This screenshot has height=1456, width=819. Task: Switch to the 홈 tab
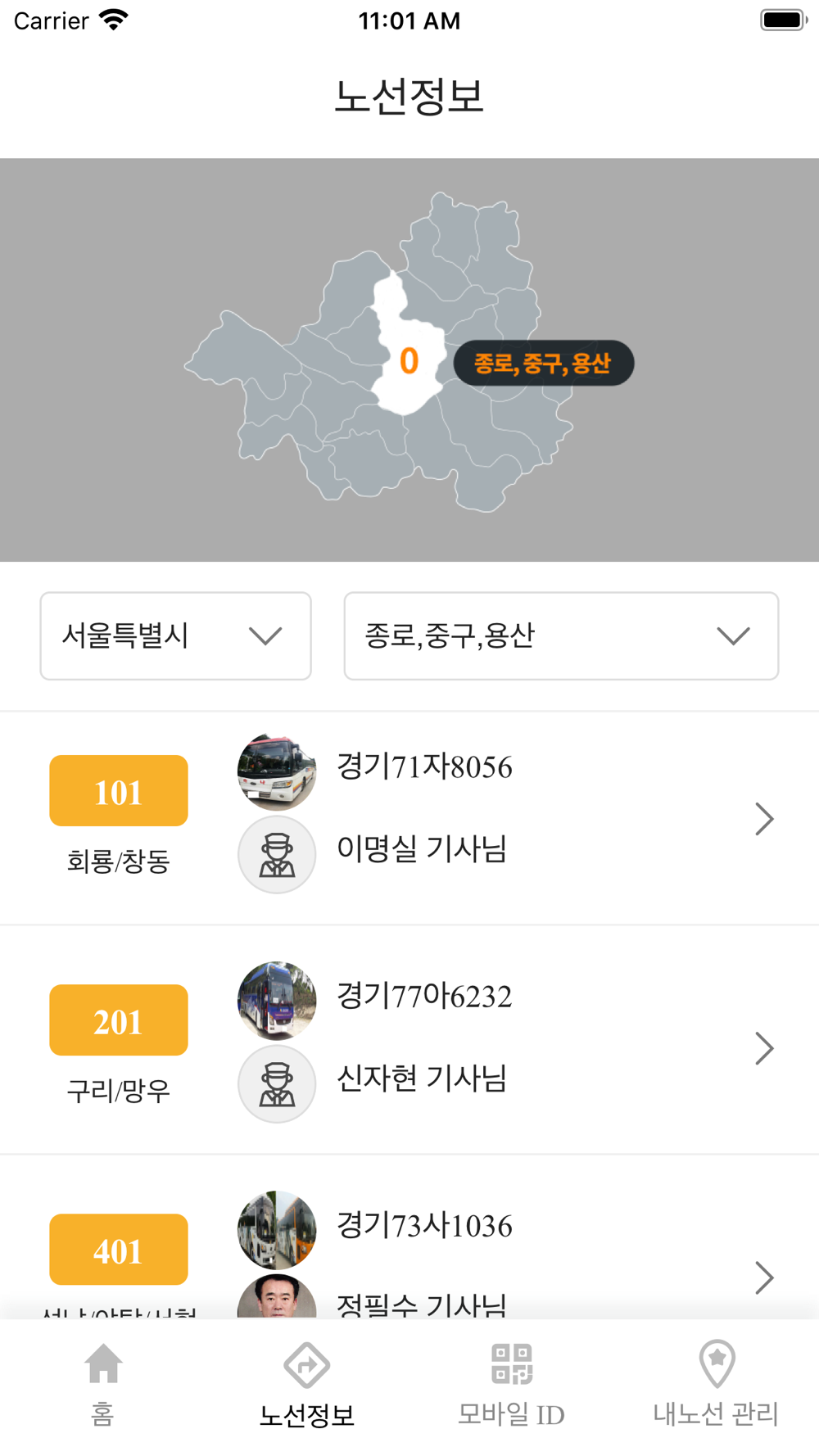click(103, 1384)
